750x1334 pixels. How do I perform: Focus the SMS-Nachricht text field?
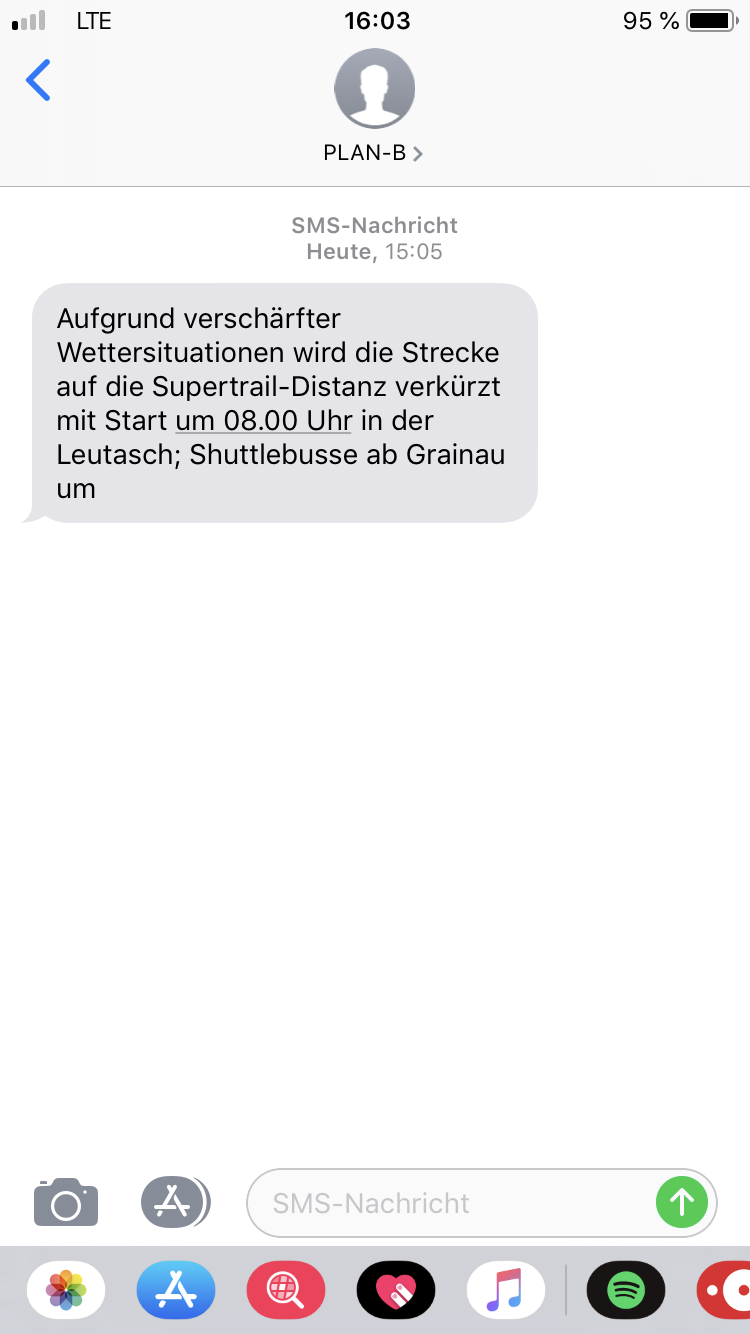(450, 1202)
